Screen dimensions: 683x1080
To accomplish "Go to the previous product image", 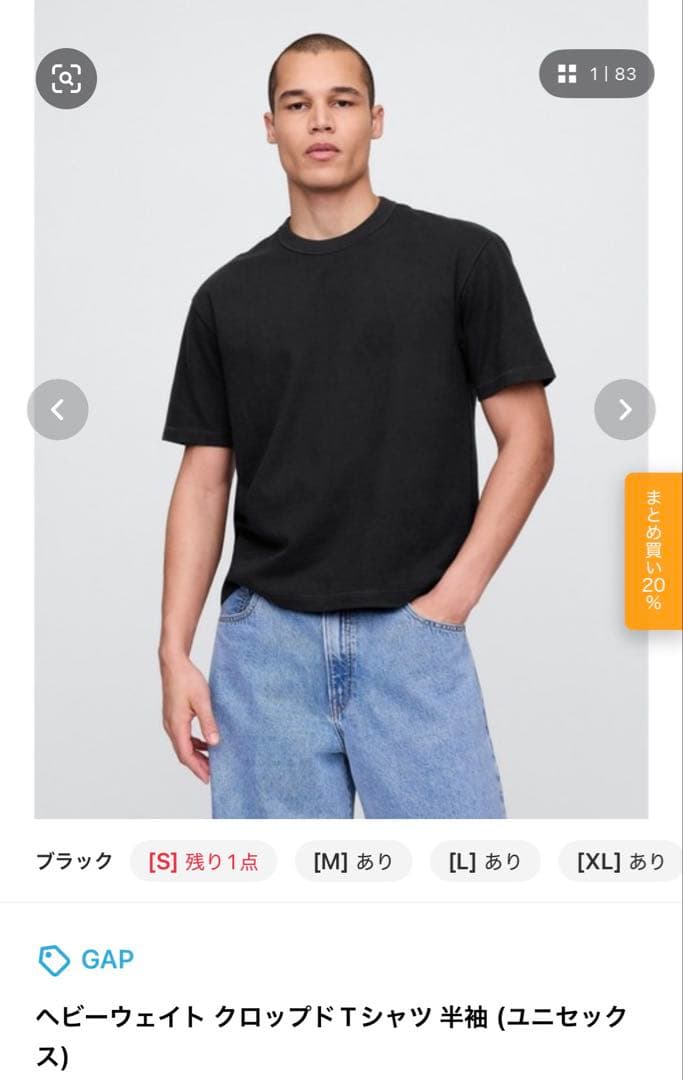I will click(x=58, y=409).
